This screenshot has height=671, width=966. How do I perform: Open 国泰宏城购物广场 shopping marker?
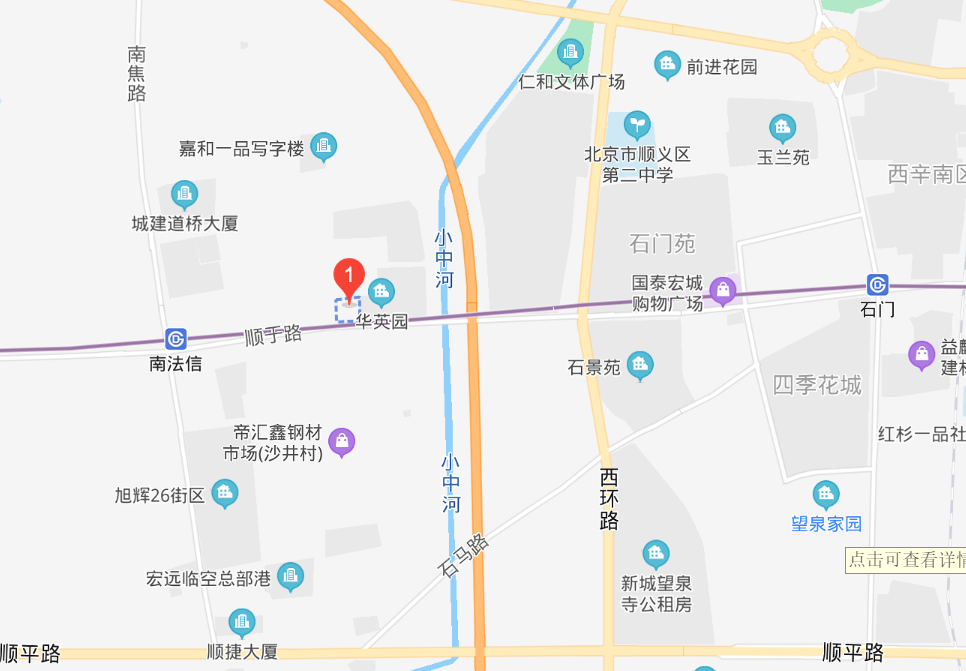722,291
